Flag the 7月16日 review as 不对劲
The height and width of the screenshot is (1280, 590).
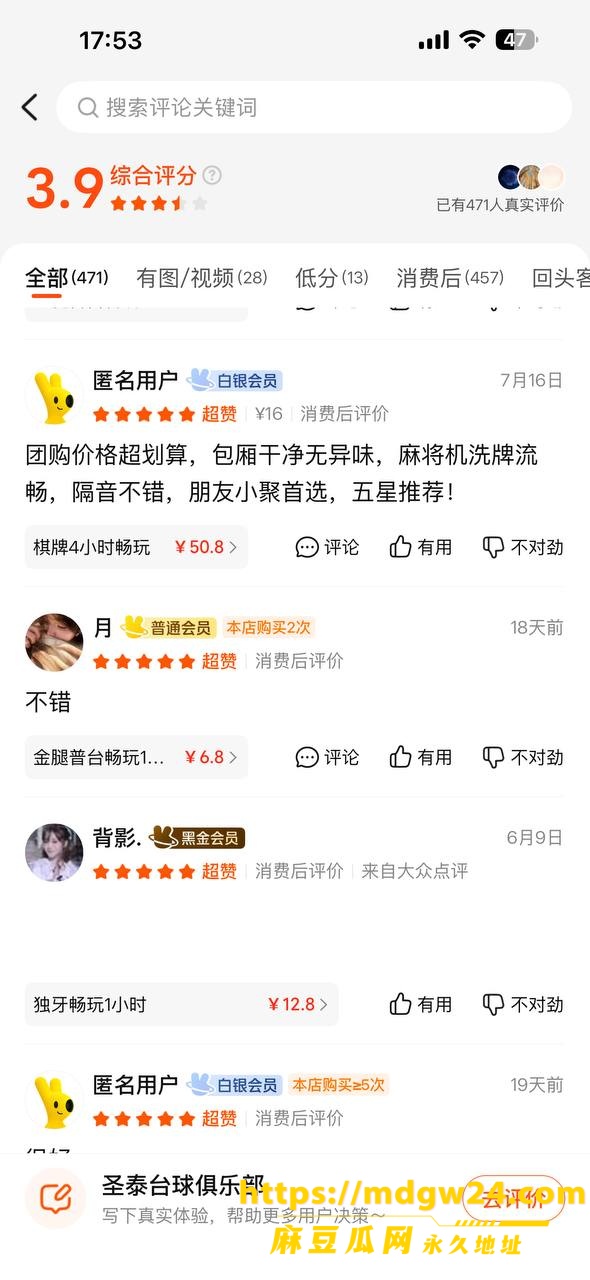[x=523, y=547]
